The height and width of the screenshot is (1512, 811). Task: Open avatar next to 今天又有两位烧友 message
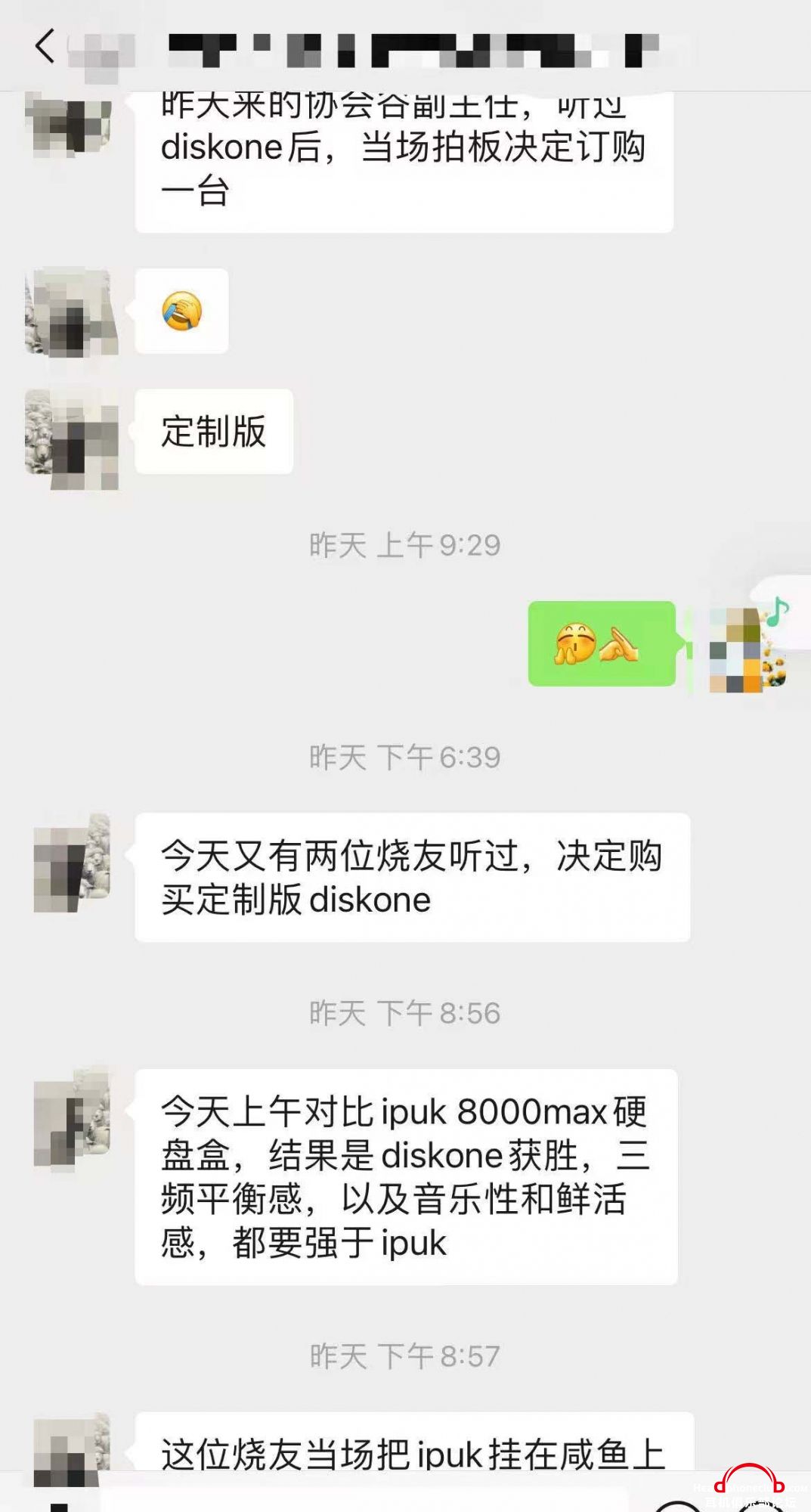pyautogui.click(x=72, y=863)
